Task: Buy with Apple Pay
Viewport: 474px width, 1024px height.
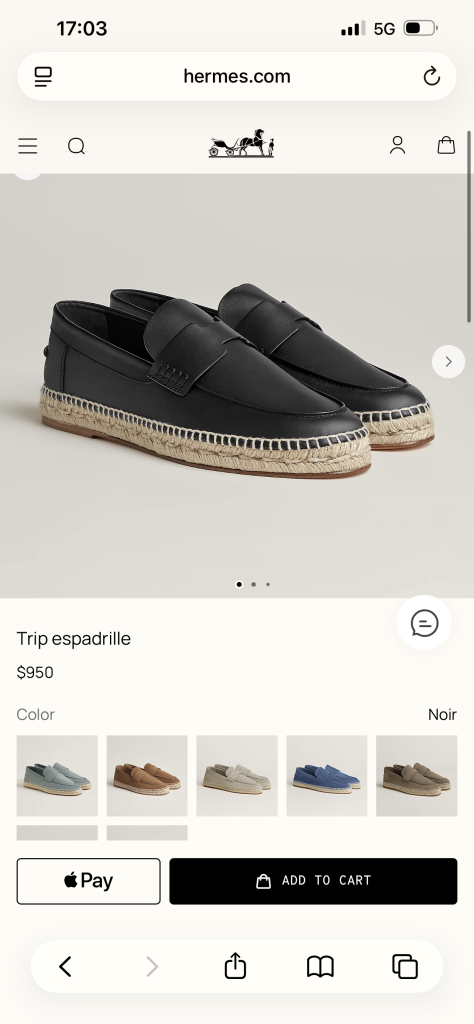Action: [88, 881]
